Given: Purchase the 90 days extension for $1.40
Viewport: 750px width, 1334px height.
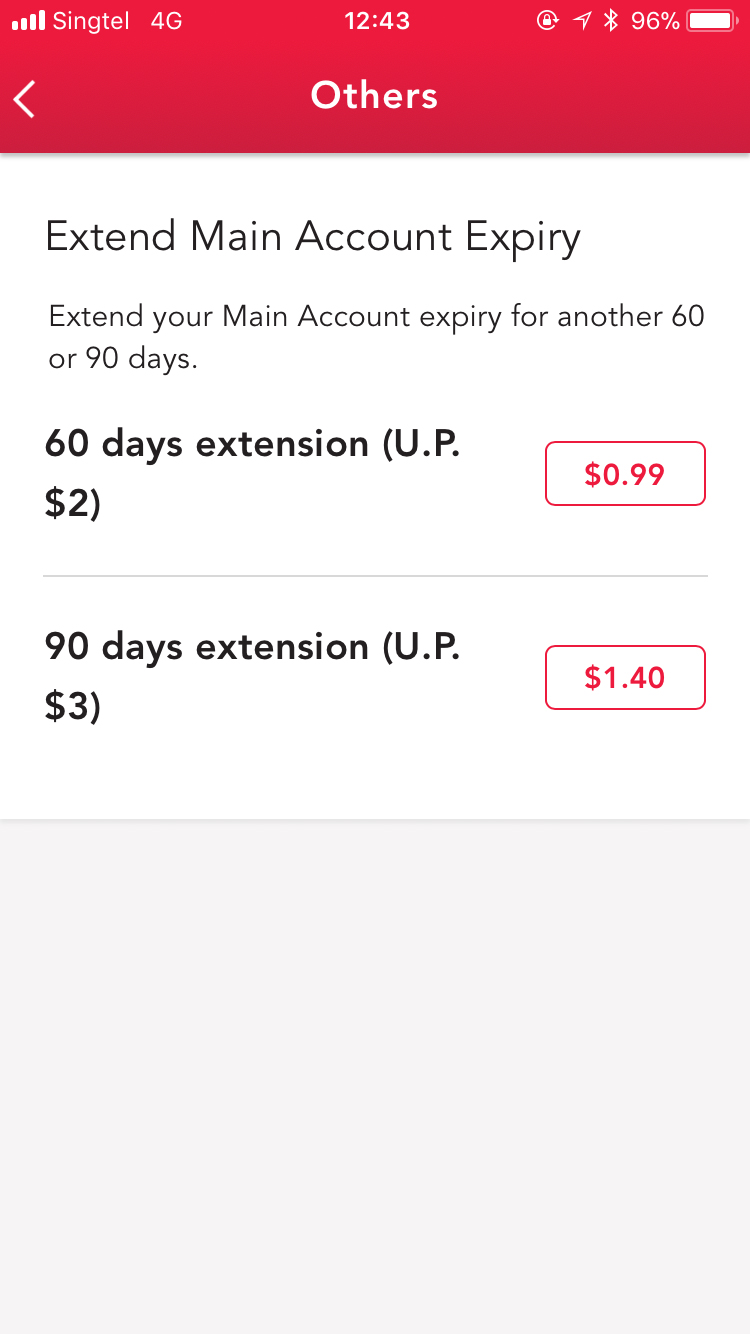Looking at the screenshot, I should point(625,677).
